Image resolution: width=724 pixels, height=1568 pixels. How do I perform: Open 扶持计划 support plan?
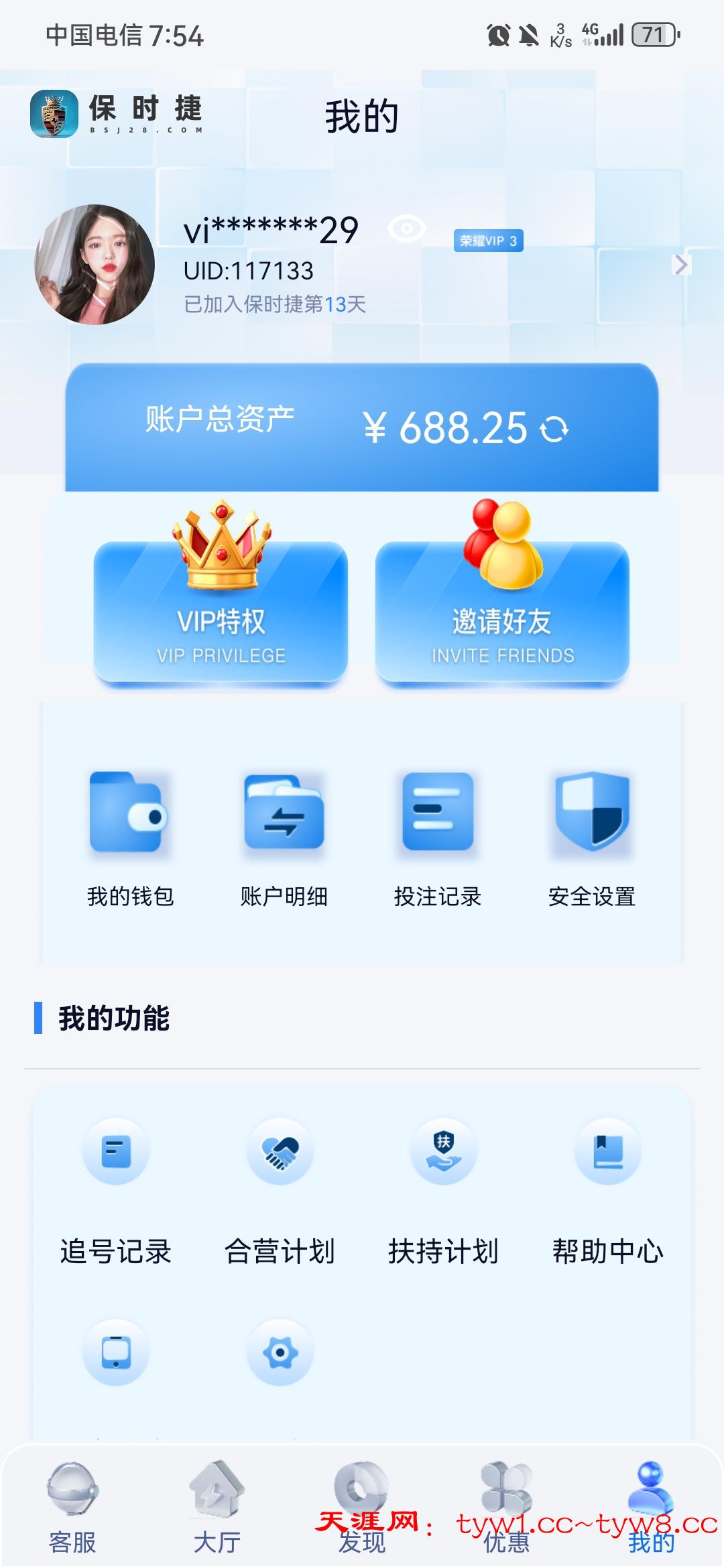(x=444, y=1186)
